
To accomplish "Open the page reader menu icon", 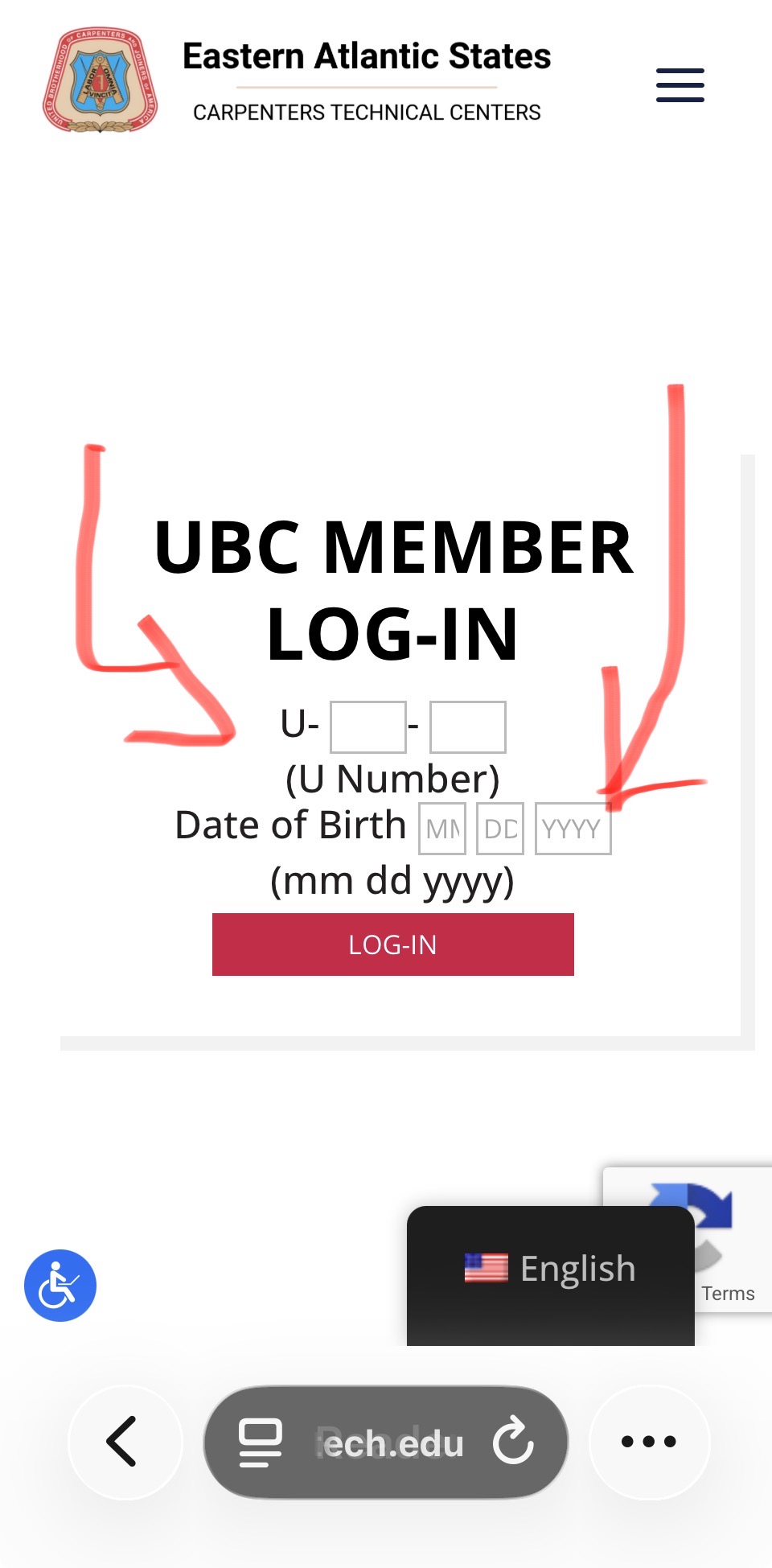I will pos(261,1441).
